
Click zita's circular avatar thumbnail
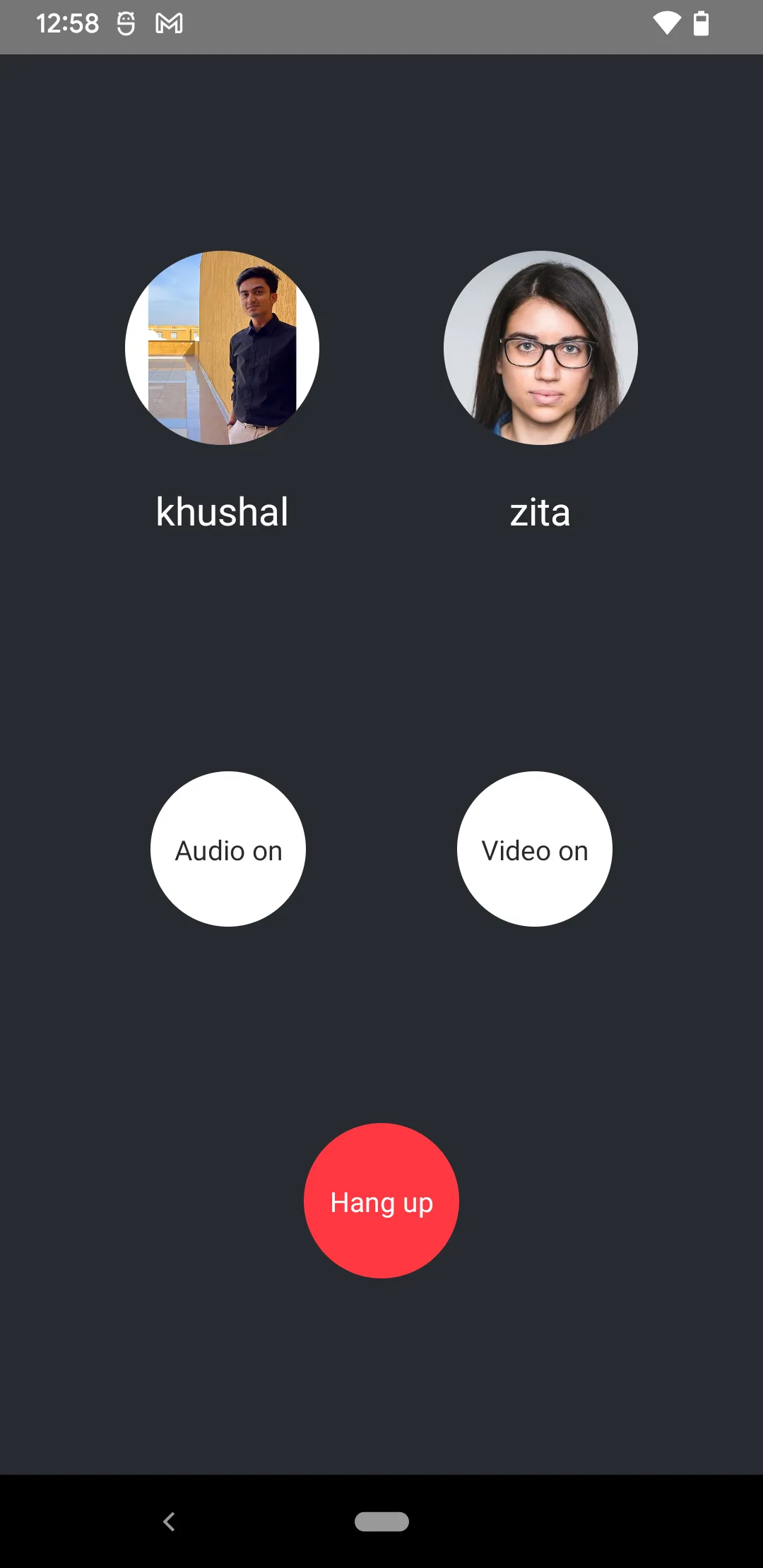pos(540,347)
